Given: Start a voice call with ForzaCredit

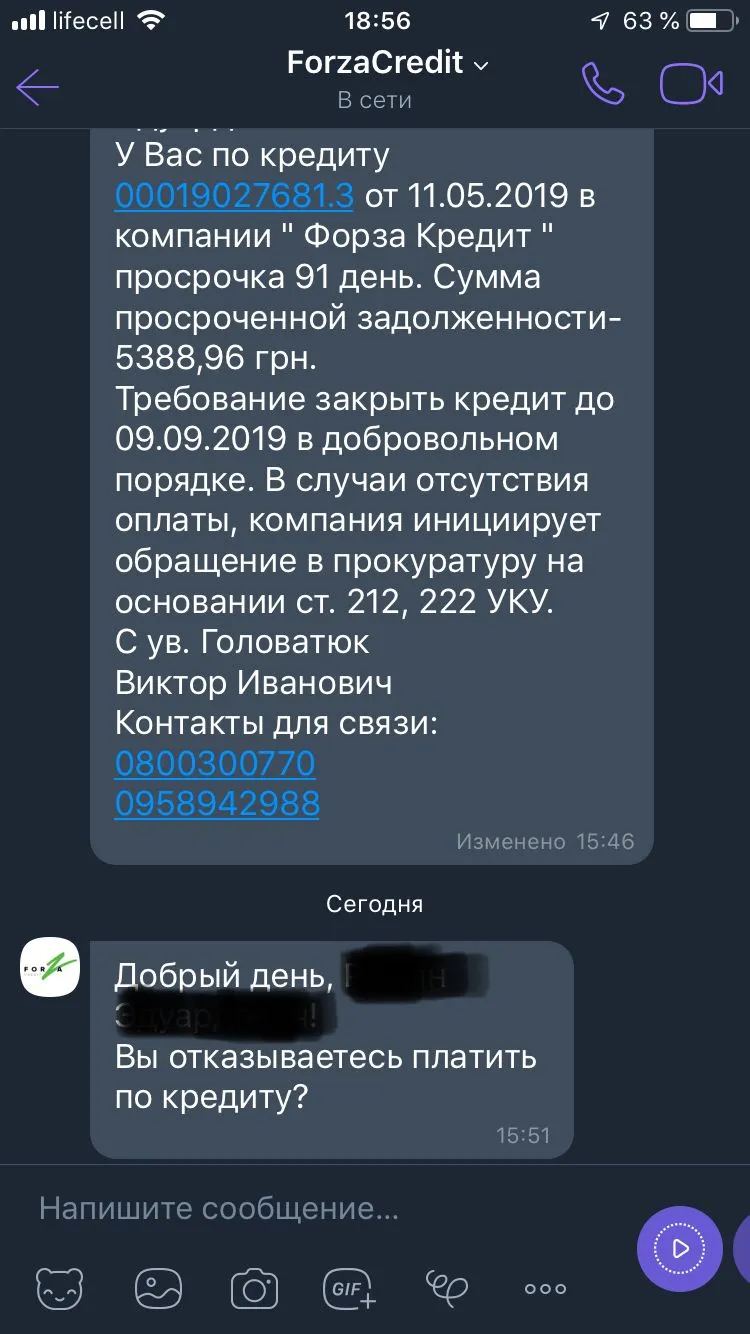Looking at the screenshot, I should (602, 85).
